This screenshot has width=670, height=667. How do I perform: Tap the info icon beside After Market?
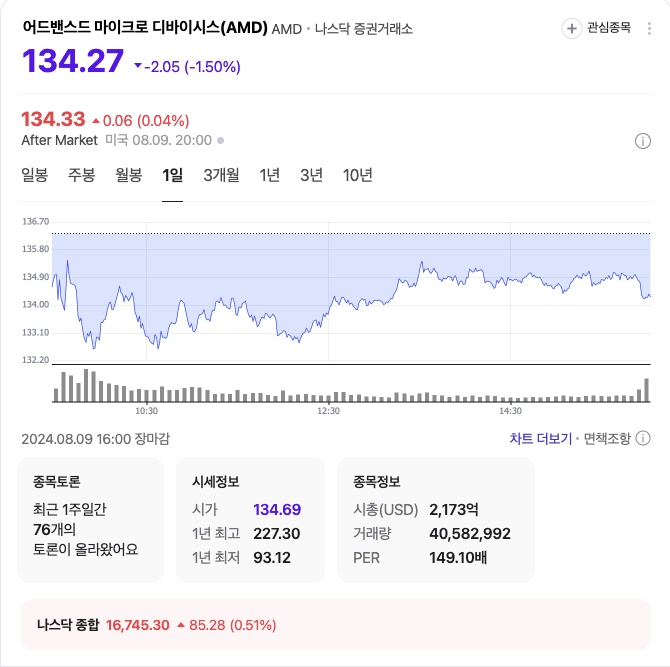(642, 141)
